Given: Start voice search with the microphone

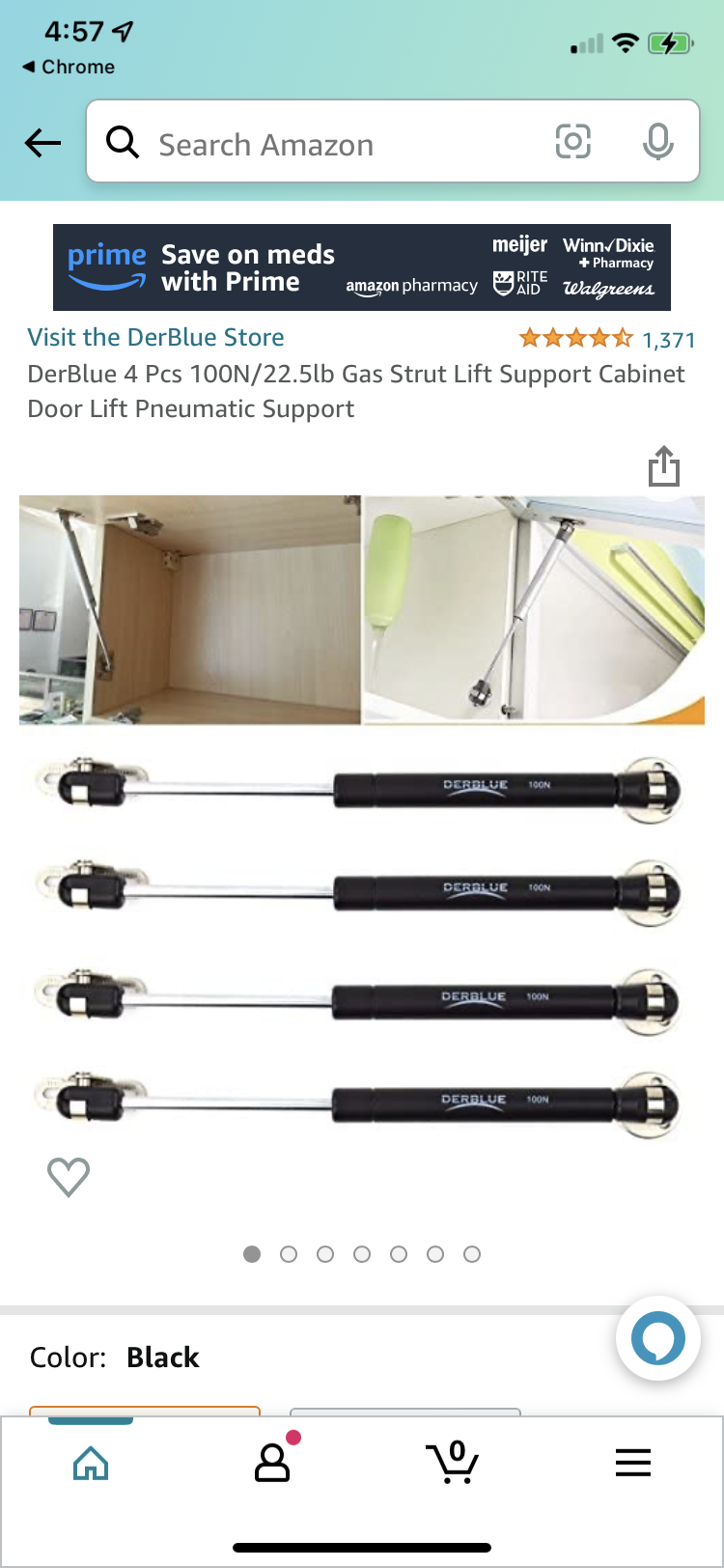Looking at the screenshot, I should coord(658,142).
